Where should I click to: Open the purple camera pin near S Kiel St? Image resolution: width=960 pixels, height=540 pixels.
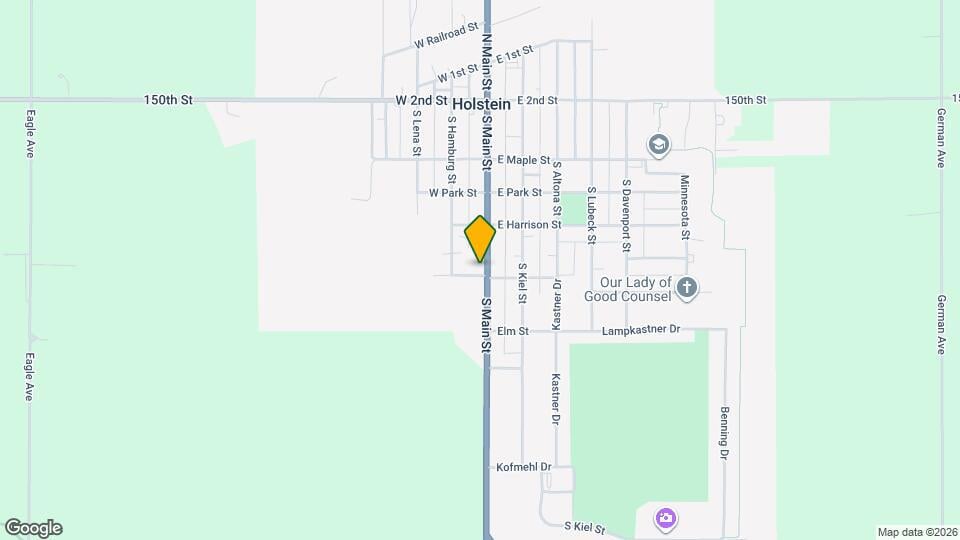666,518
